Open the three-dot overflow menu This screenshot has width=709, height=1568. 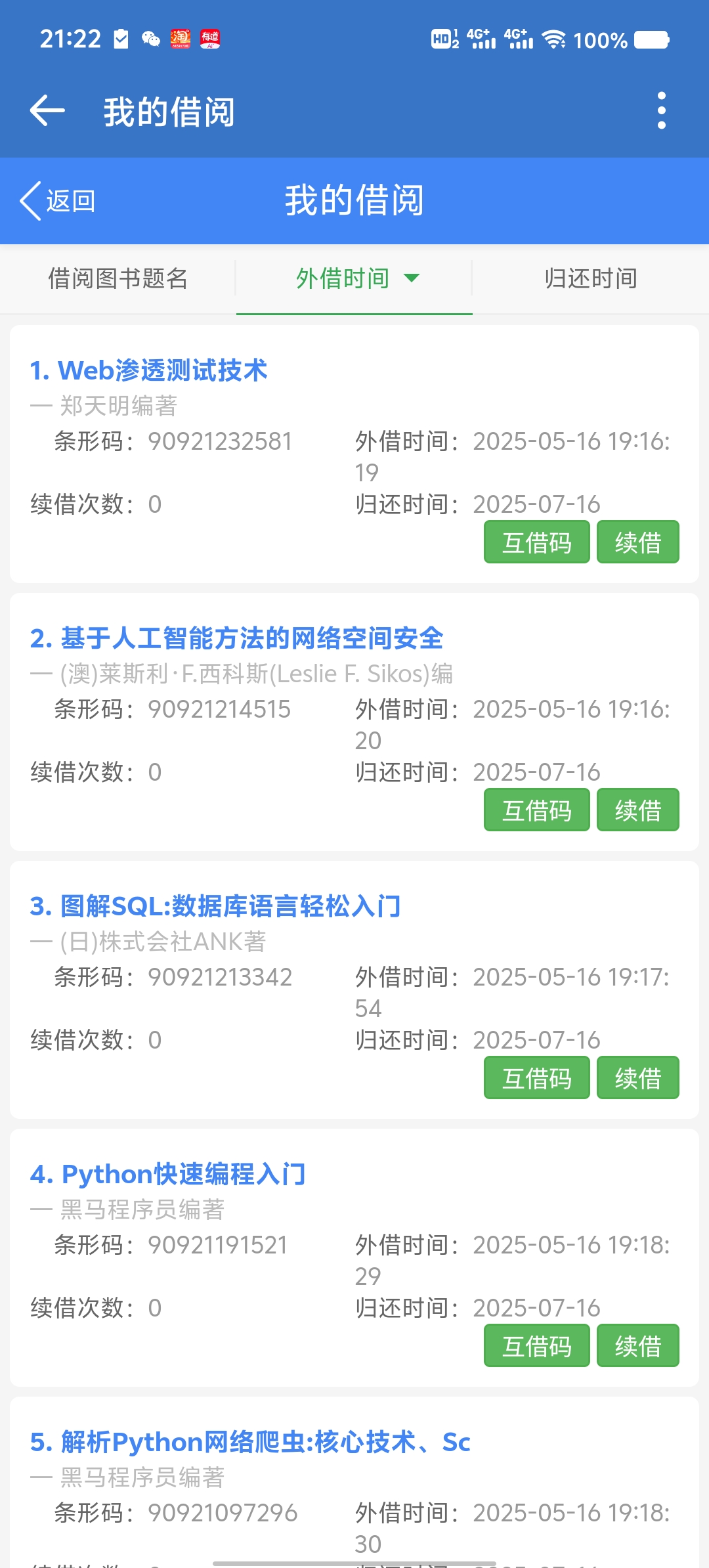661,110
